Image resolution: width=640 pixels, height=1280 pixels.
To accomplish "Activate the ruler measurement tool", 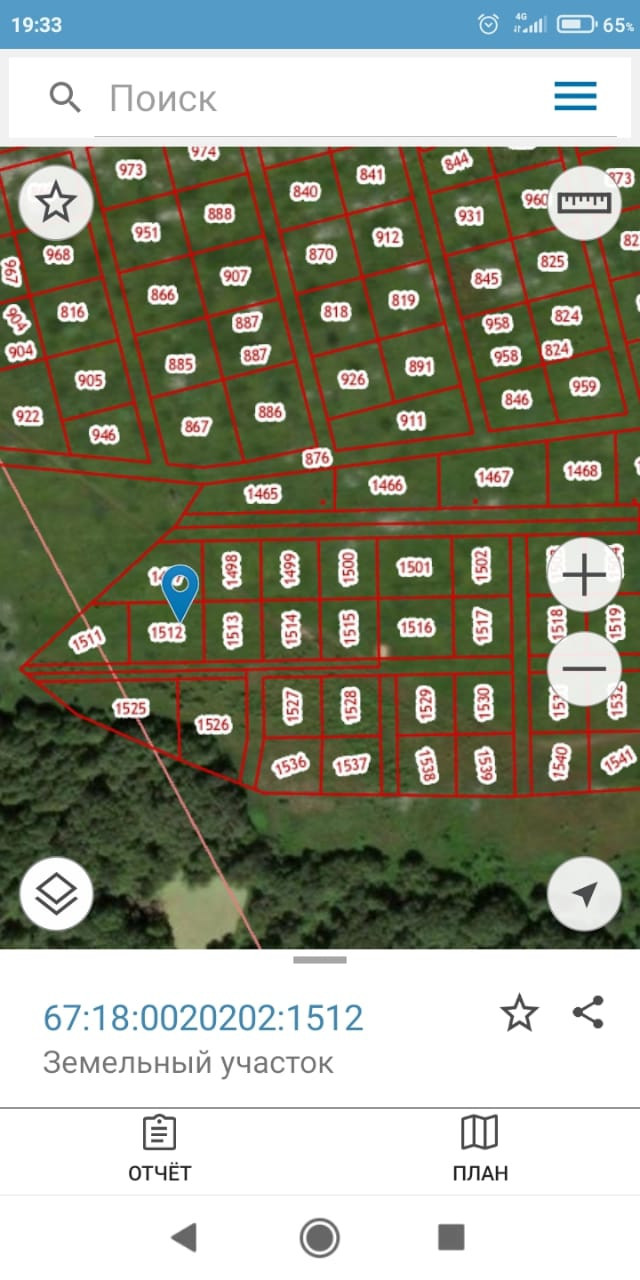I will pos(584,203).
